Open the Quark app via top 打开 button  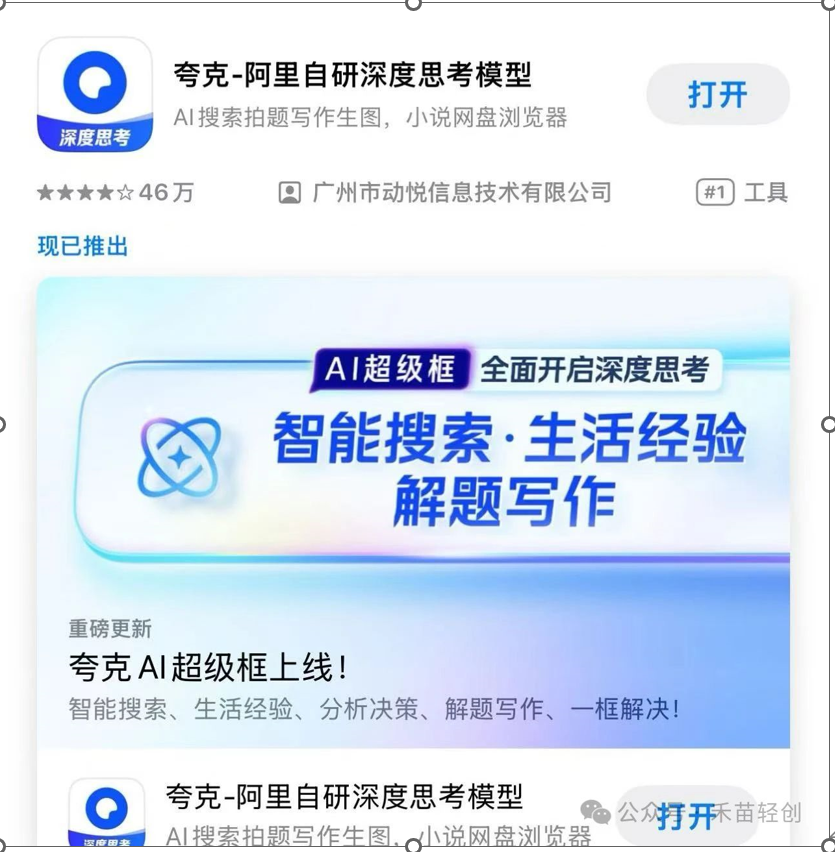pyautogui.click(x=717, y=95)
